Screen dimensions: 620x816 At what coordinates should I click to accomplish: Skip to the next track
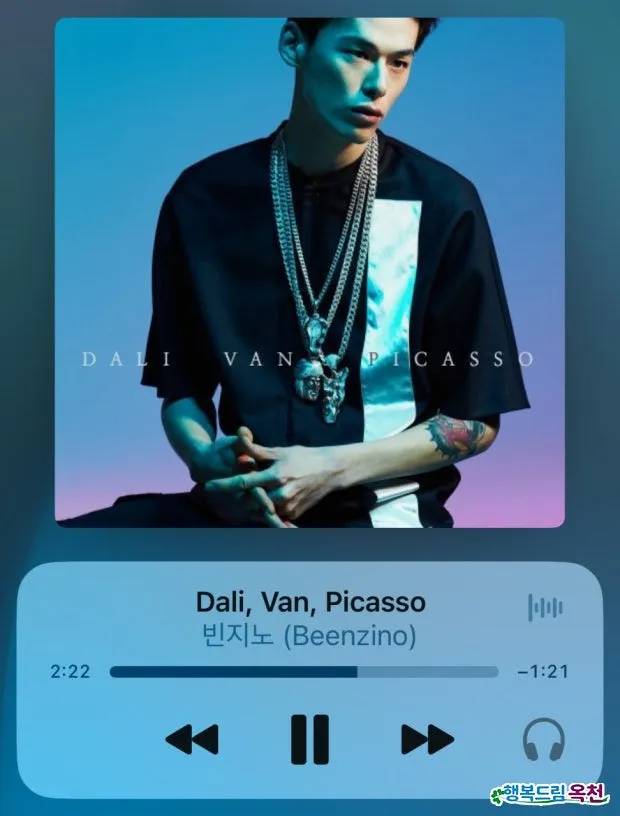point(427,740)
